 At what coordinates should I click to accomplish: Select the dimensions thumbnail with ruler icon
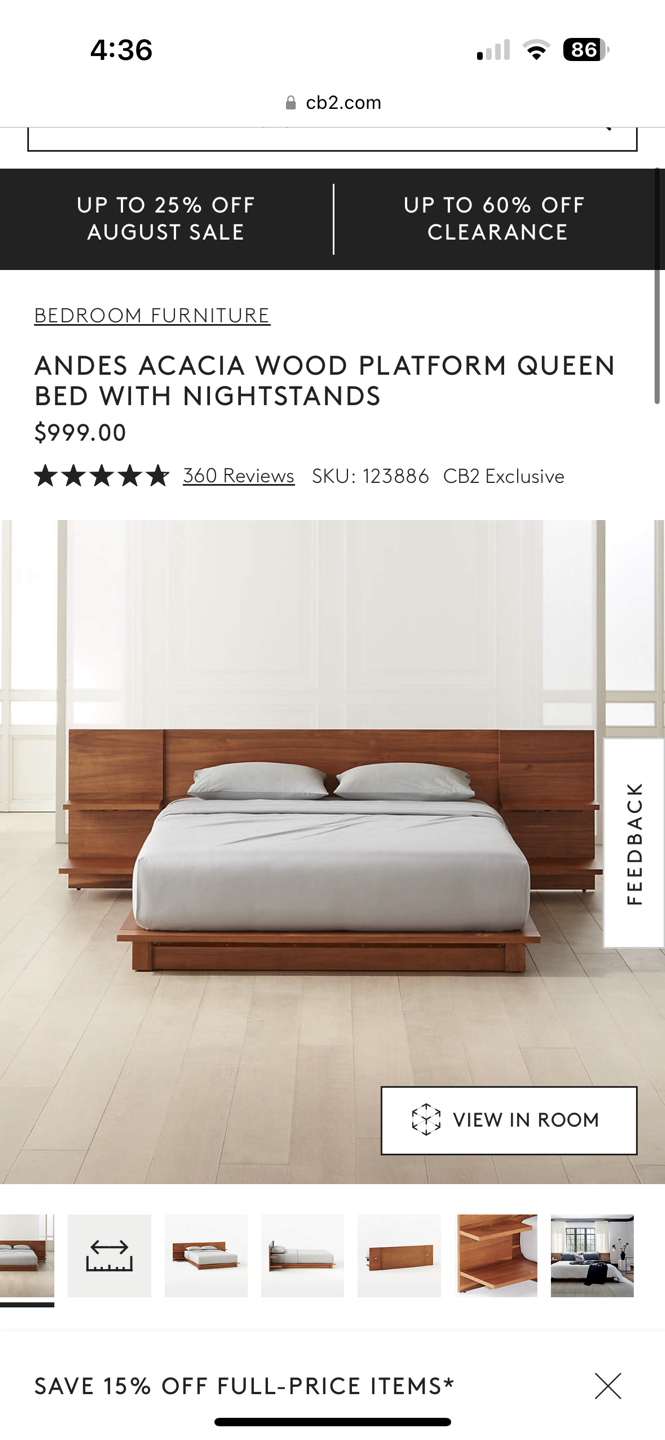[110, 1256]
